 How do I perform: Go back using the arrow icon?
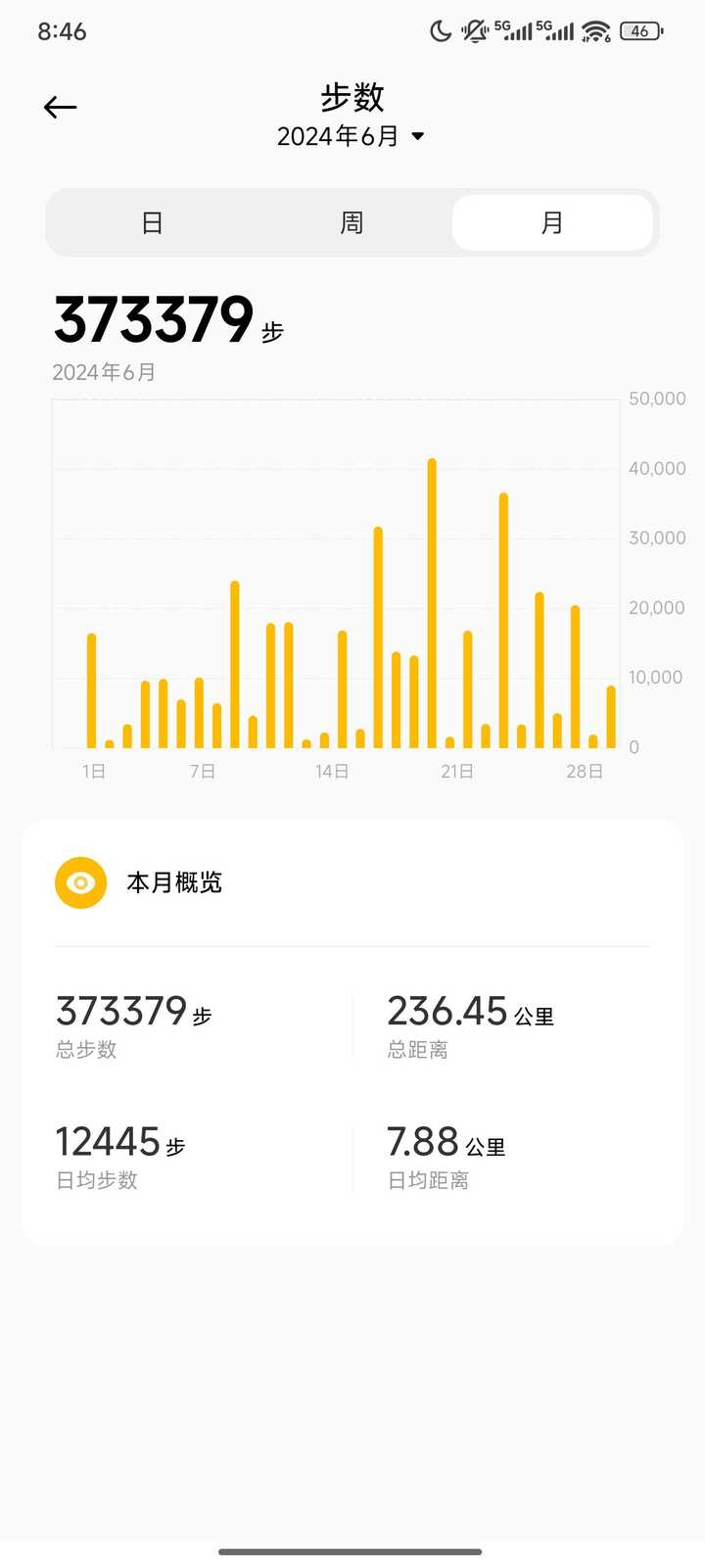[x=61, y=108]
